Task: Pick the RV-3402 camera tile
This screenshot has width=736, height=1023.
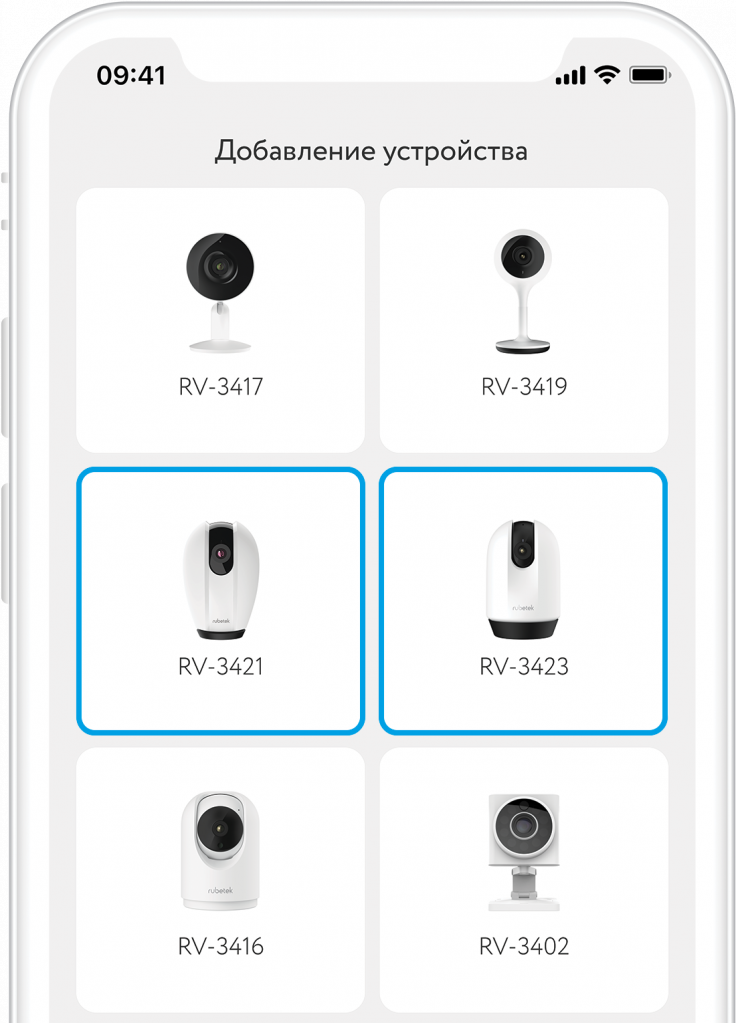Action: pos(523,878)
